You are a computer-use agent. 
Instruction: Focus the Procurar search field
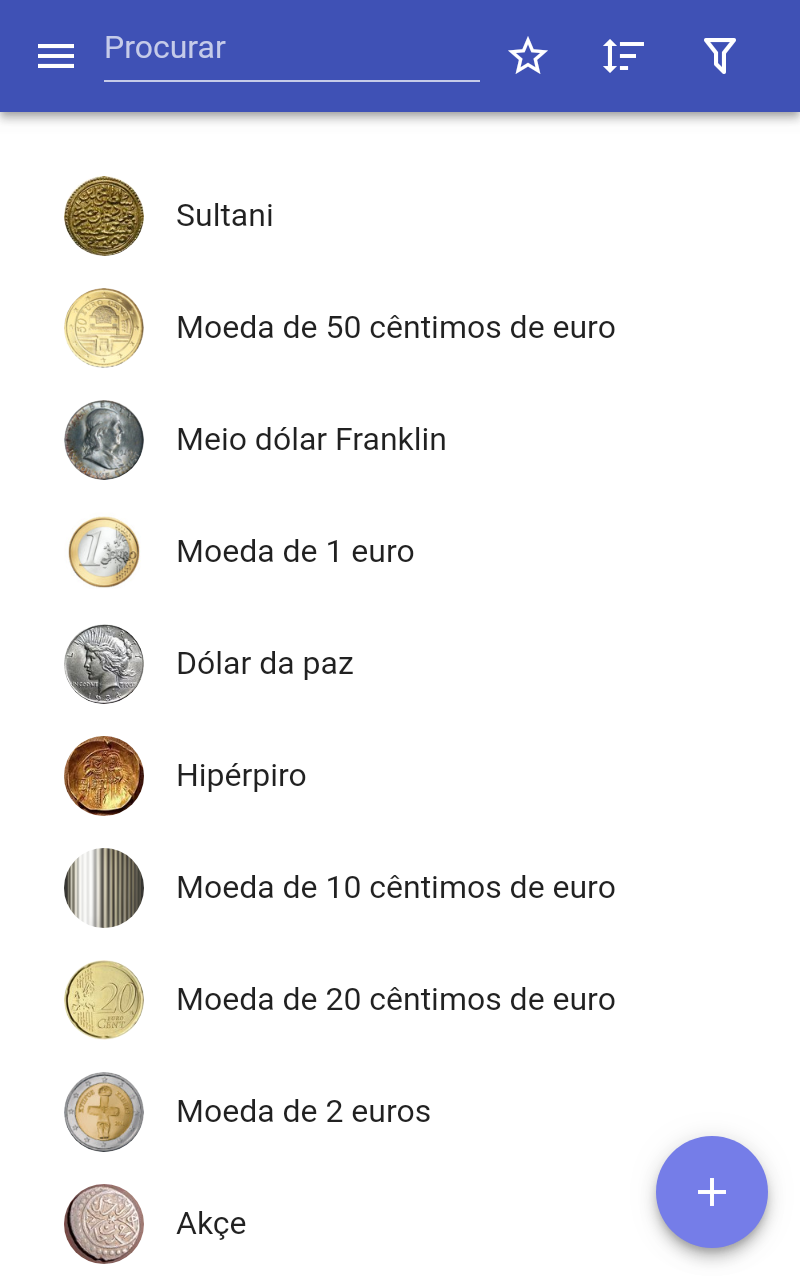(x=291, y=50)
